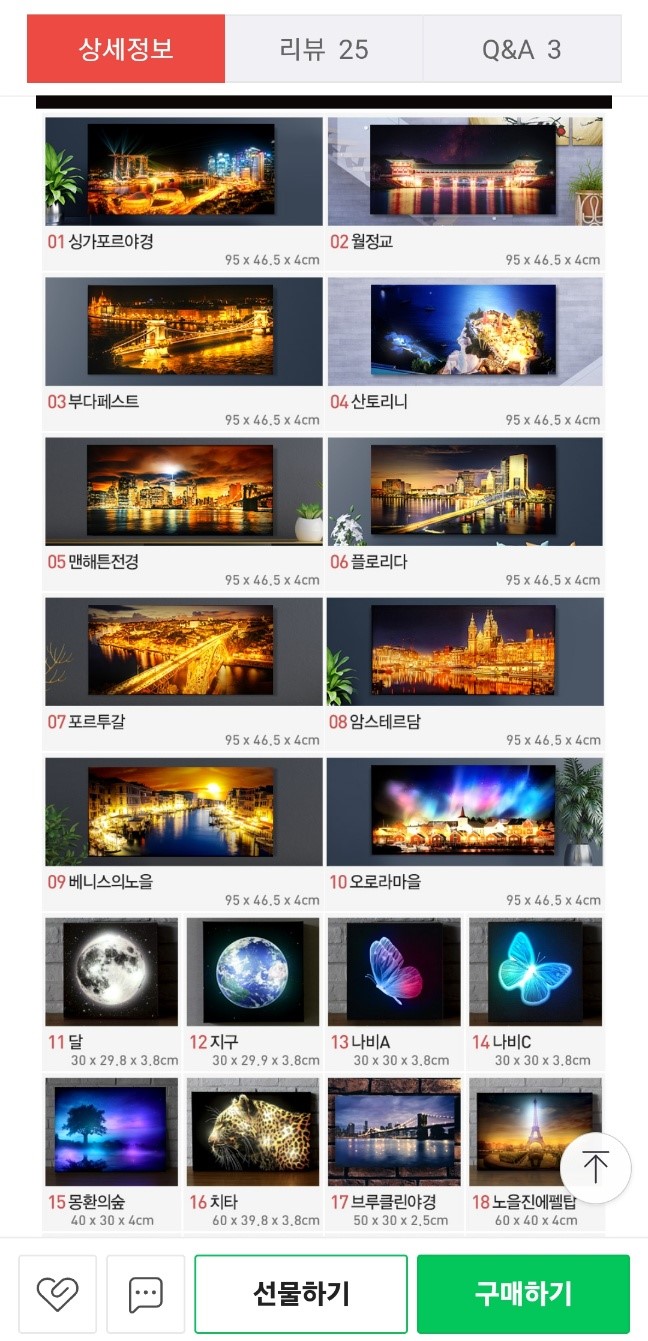Jump back to top of page
The width and height of the screenshot is (648, 1341).
[x=595, y=1168]
